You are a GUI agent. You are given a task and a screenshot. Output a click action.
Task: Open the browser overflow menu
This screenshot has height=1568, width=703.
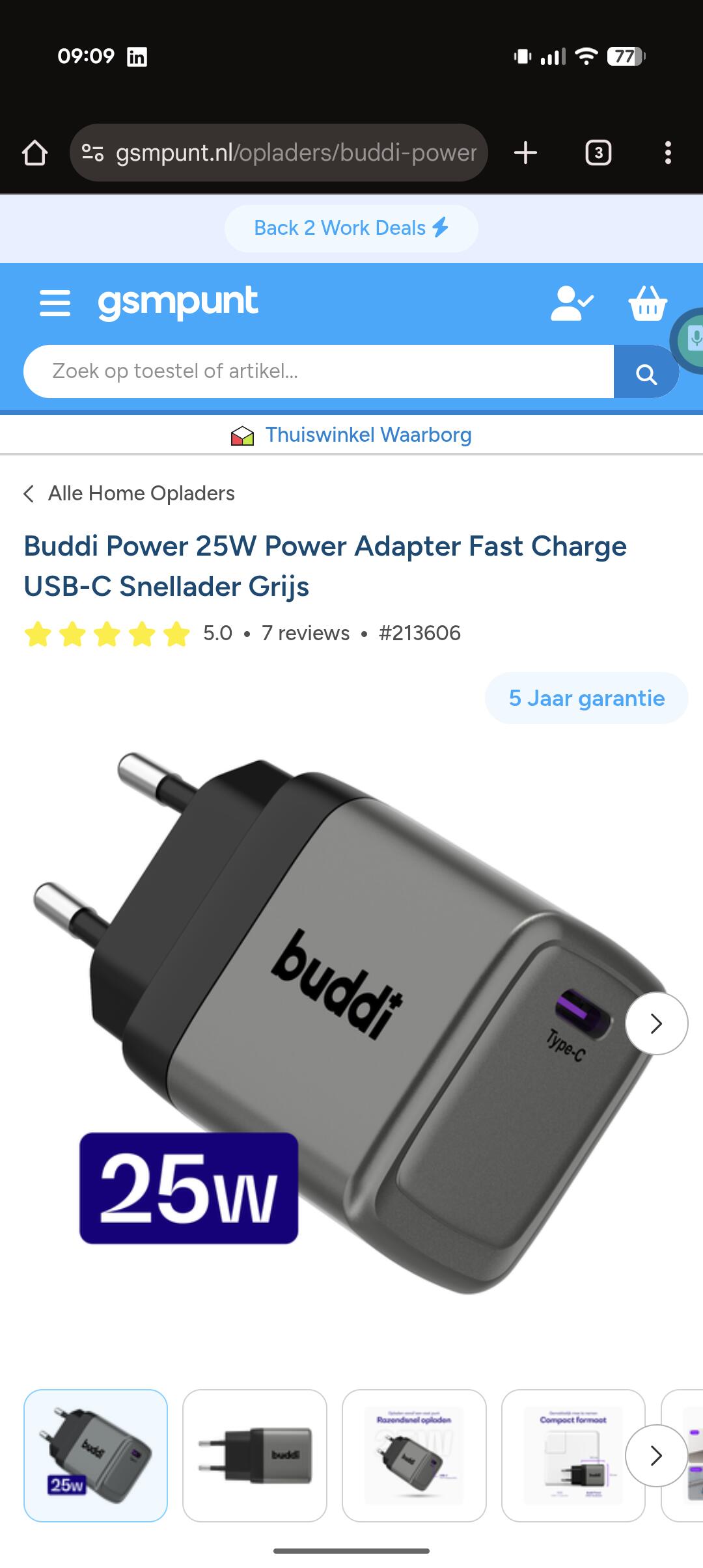[667, 154]
